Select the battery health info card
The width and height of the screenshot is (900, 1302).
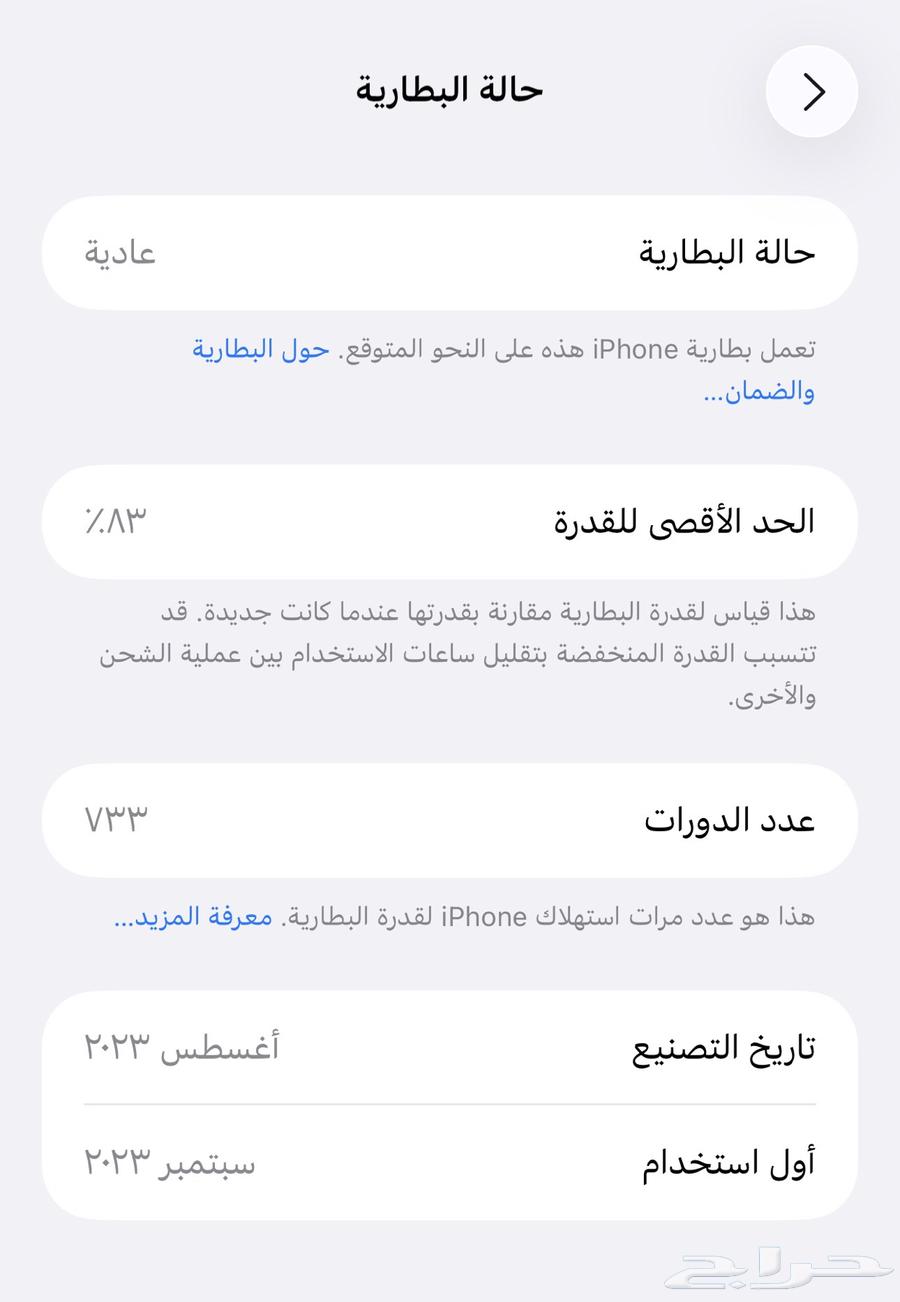tap(450, 252)
